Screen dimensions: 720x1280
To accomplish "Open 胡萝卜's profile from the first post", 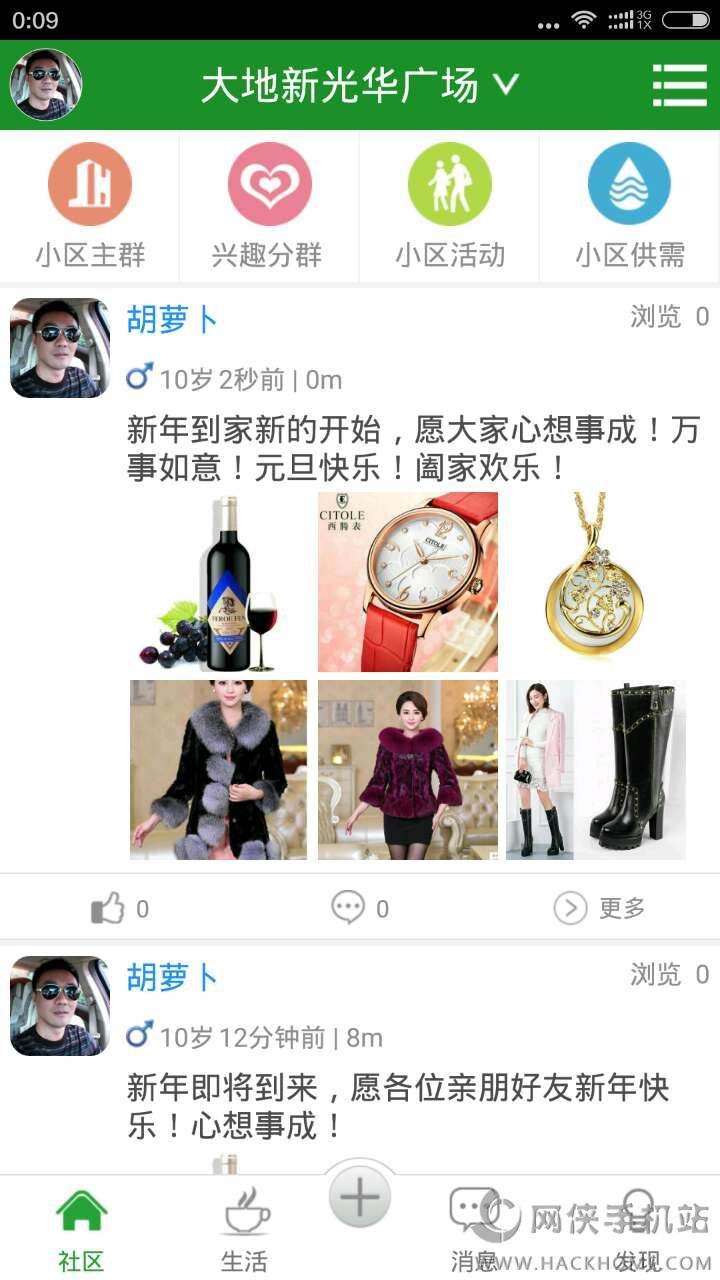I will coord(172,320).
